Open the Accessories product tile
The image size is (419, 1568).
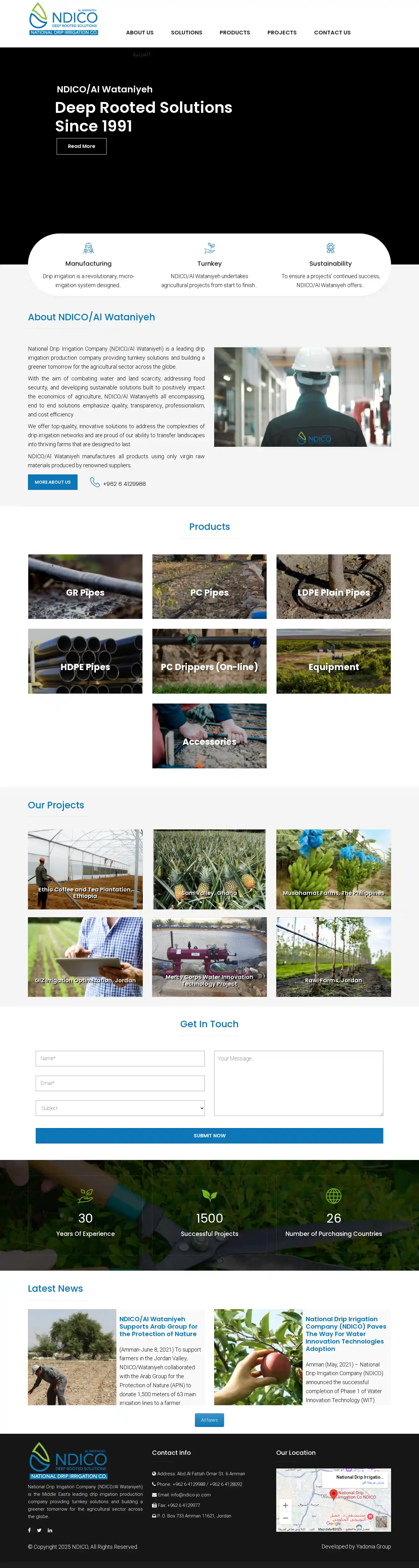click(209, 736)
